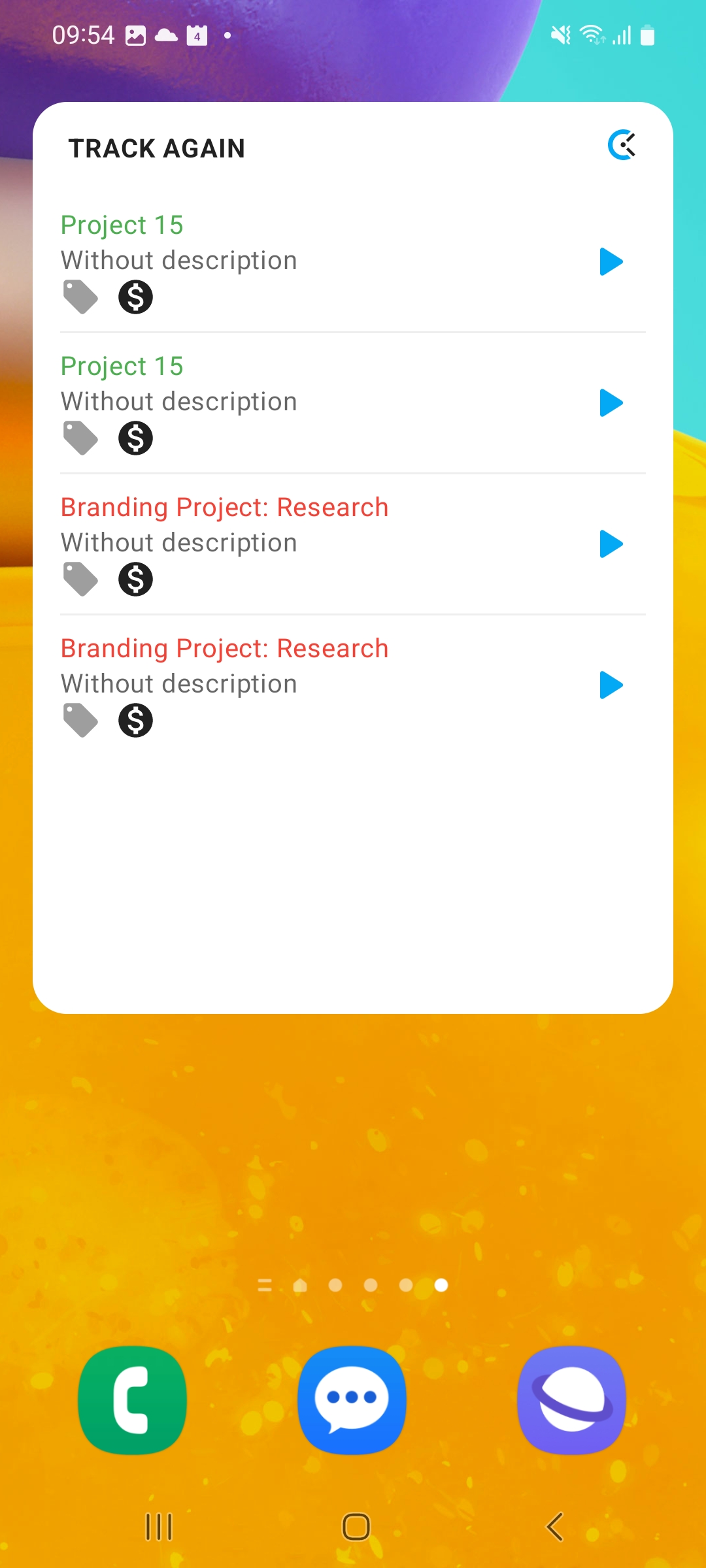This screenshot has width=706, height=1568.
Task: Click the dollar icon on first Branding Project entry
Action: 135,579
